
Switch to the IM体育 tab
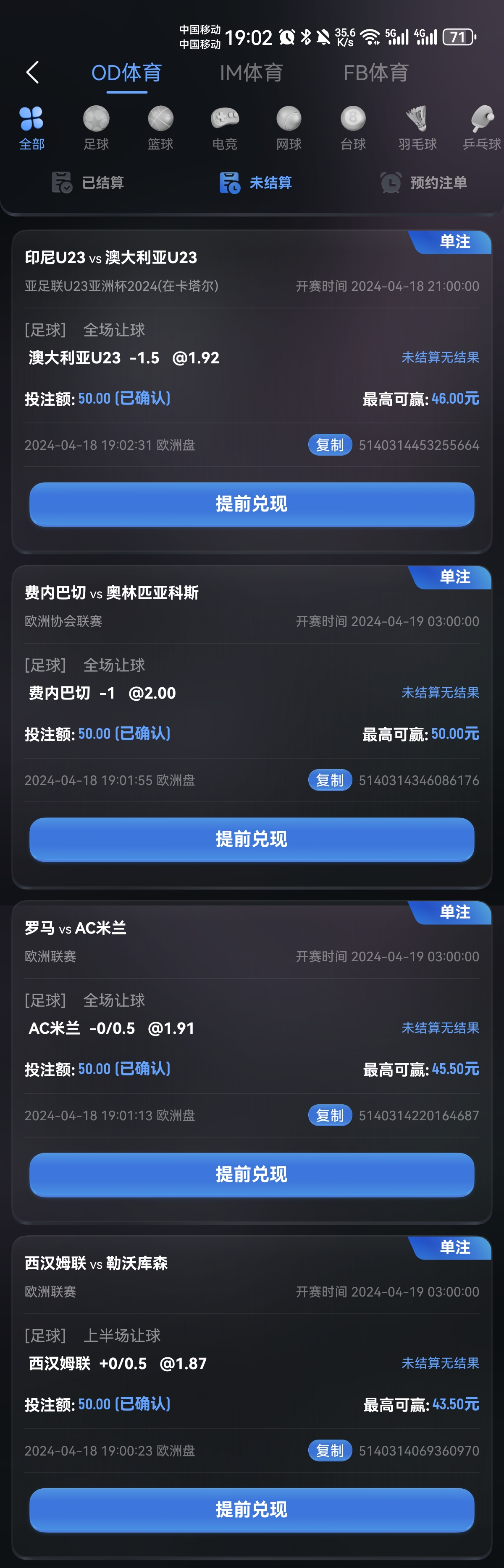coord(251,73)
